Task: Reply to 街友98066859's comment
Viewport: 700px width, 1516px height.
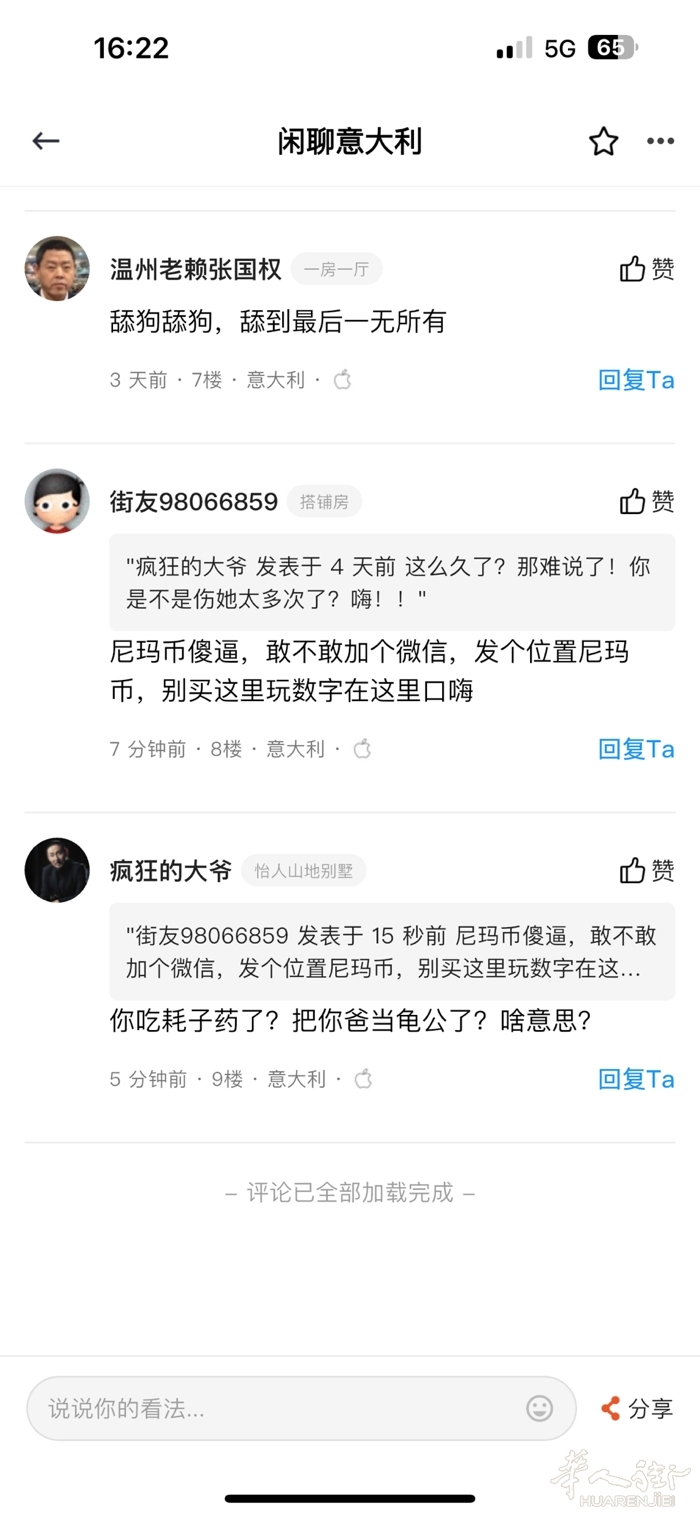Action: click(x=636, y=749)
